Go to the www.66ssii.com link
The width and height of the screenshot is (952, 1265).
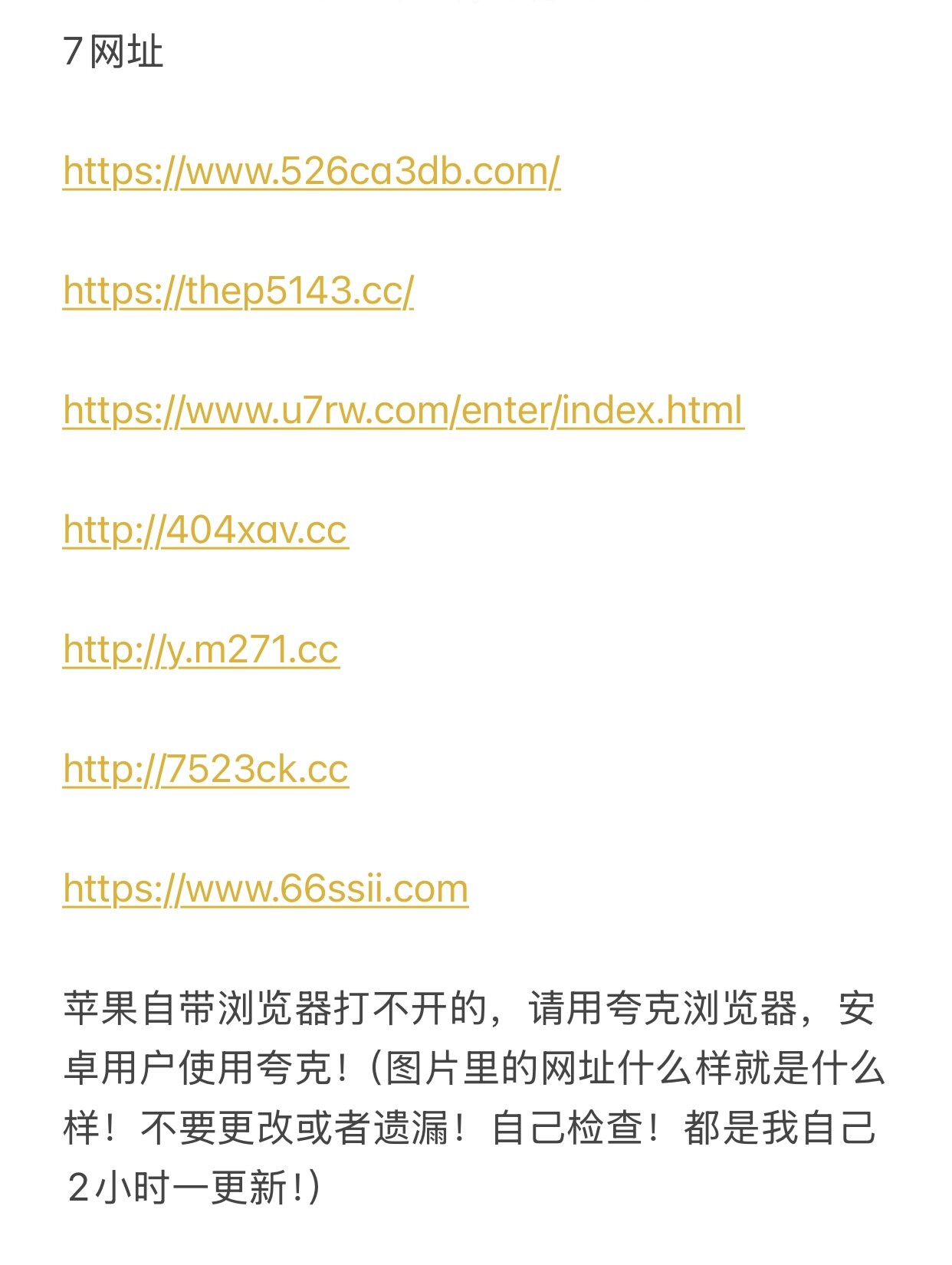point(265,889)
